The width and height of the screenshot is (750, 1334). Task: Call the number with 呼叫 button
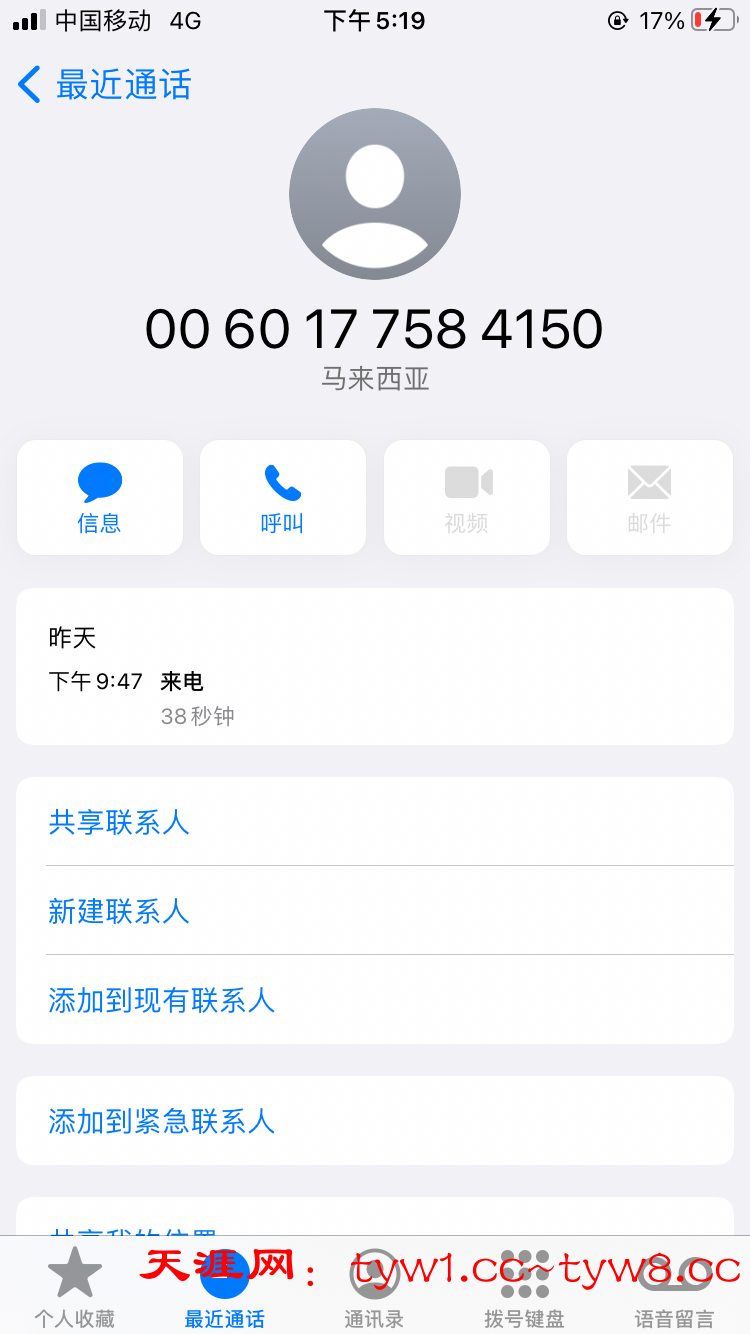(x=283, y=498)
